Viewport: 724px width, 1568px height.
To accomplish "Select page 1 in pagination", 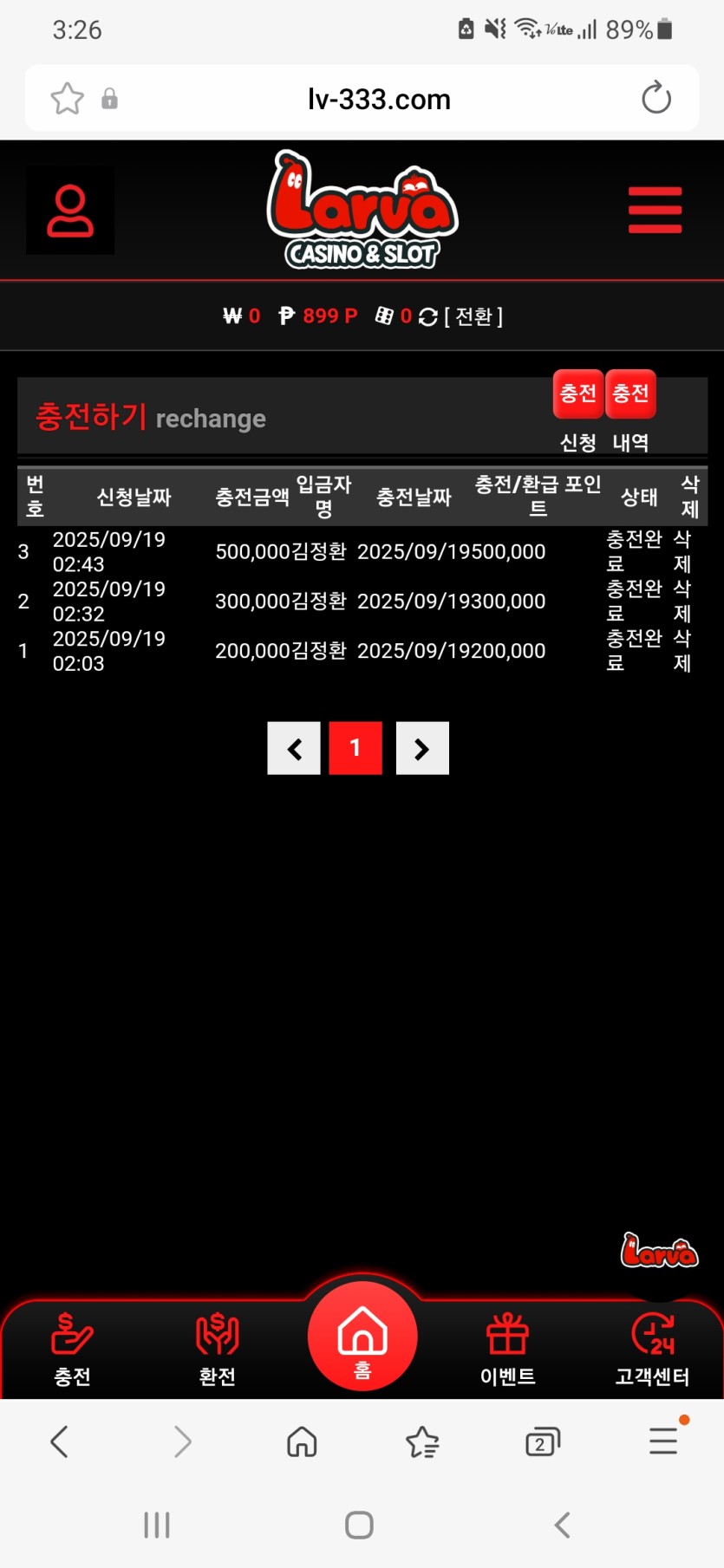I will point(355,748).
